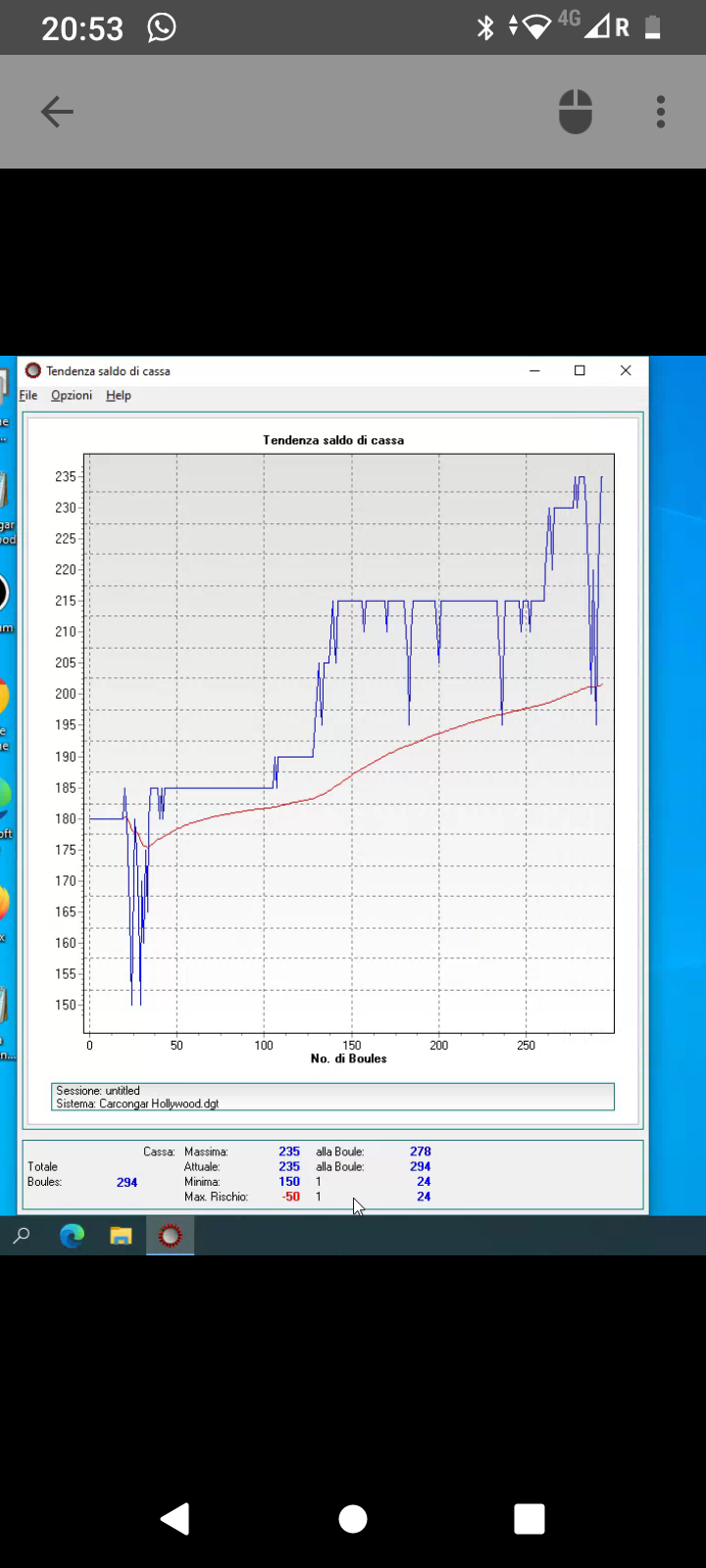Maximize the Tendenza saldo di cassa window
706x1568 pixels.
[x=580, y=370]
